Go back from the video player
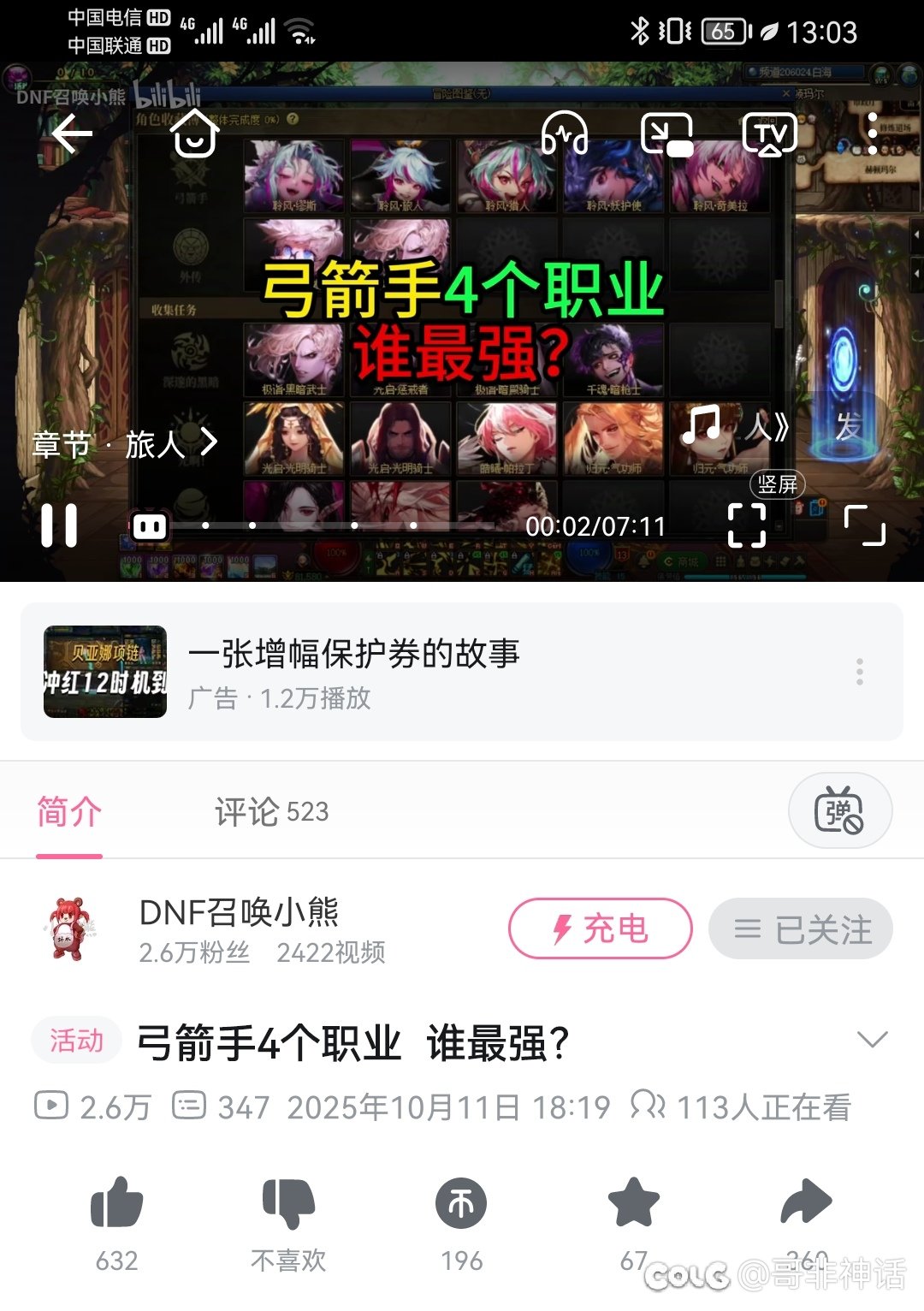 coord(72,133)
